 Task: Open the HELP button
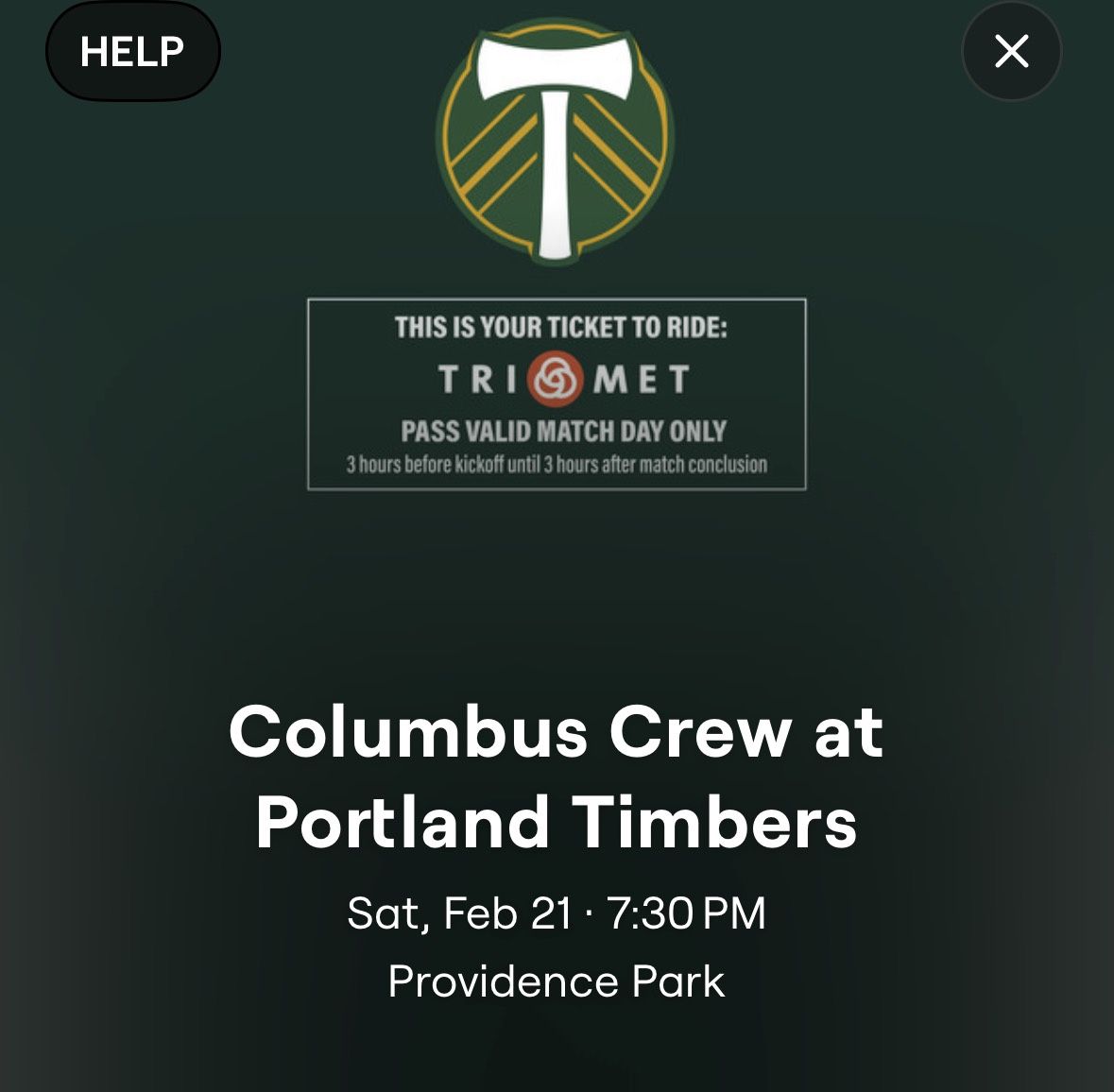point(132,52)
